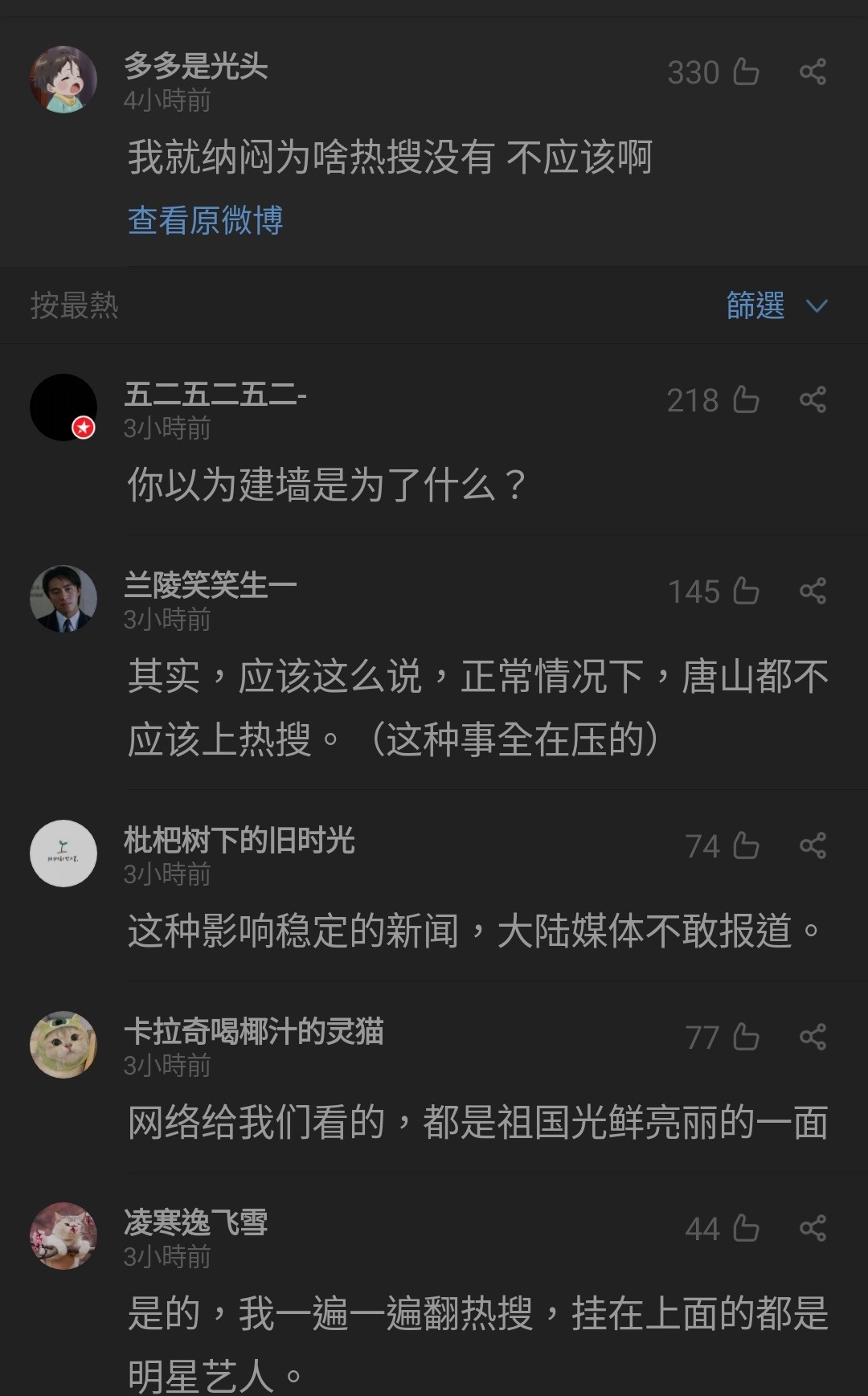The width and height of the screenshot is (868, 1396).
Task: Like the reply by 枇杷树下的旧时光
Action: click(747, 846)
